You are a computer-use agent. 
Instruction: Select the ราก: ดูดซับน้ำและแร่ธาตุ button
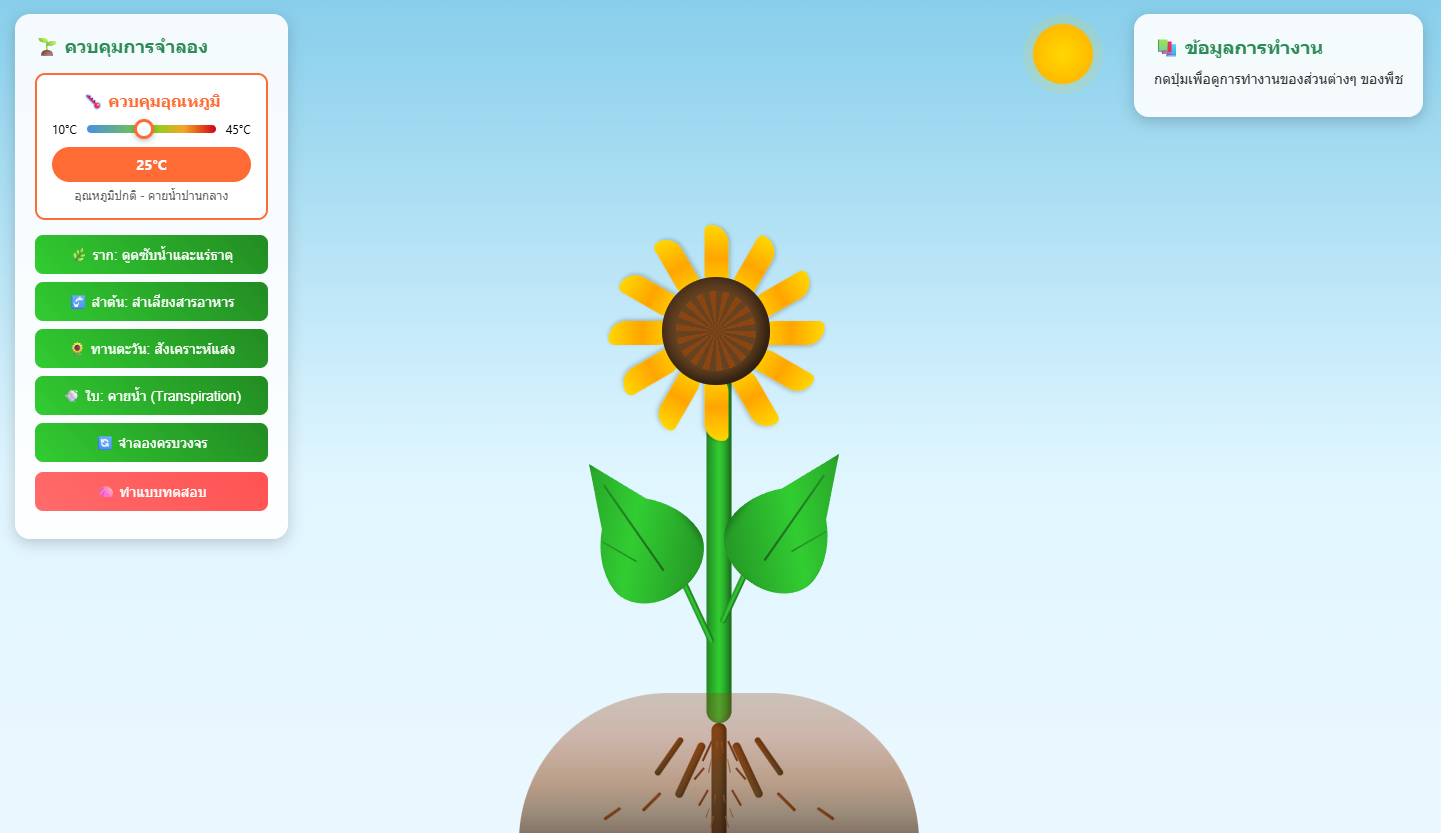(151, 255)
